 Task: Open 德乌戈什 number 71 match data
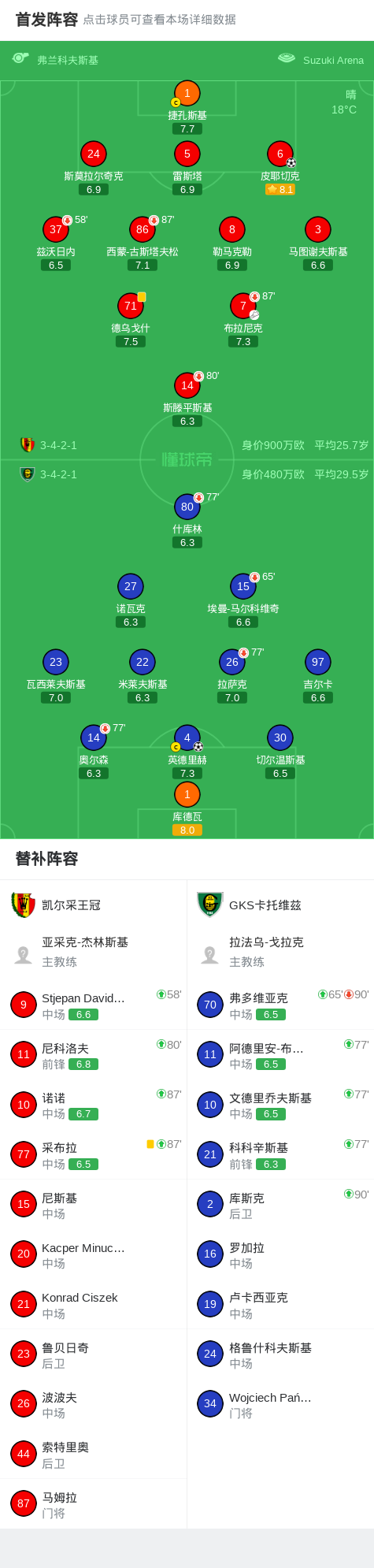[131, 320]
